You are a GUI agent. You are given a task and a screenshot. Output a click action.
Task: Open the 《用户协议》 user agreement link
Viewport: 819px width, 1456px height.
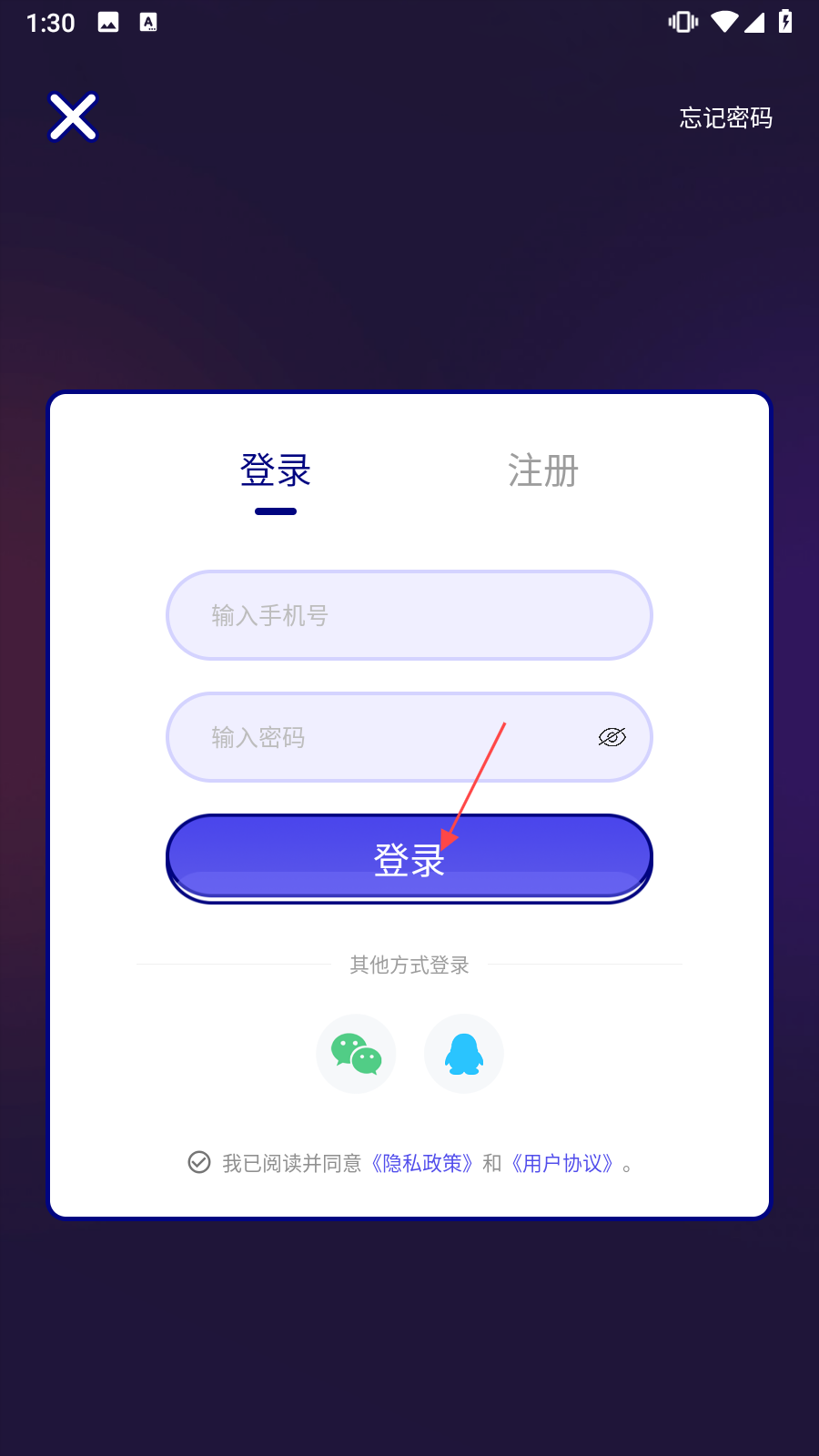point(562,1163)
